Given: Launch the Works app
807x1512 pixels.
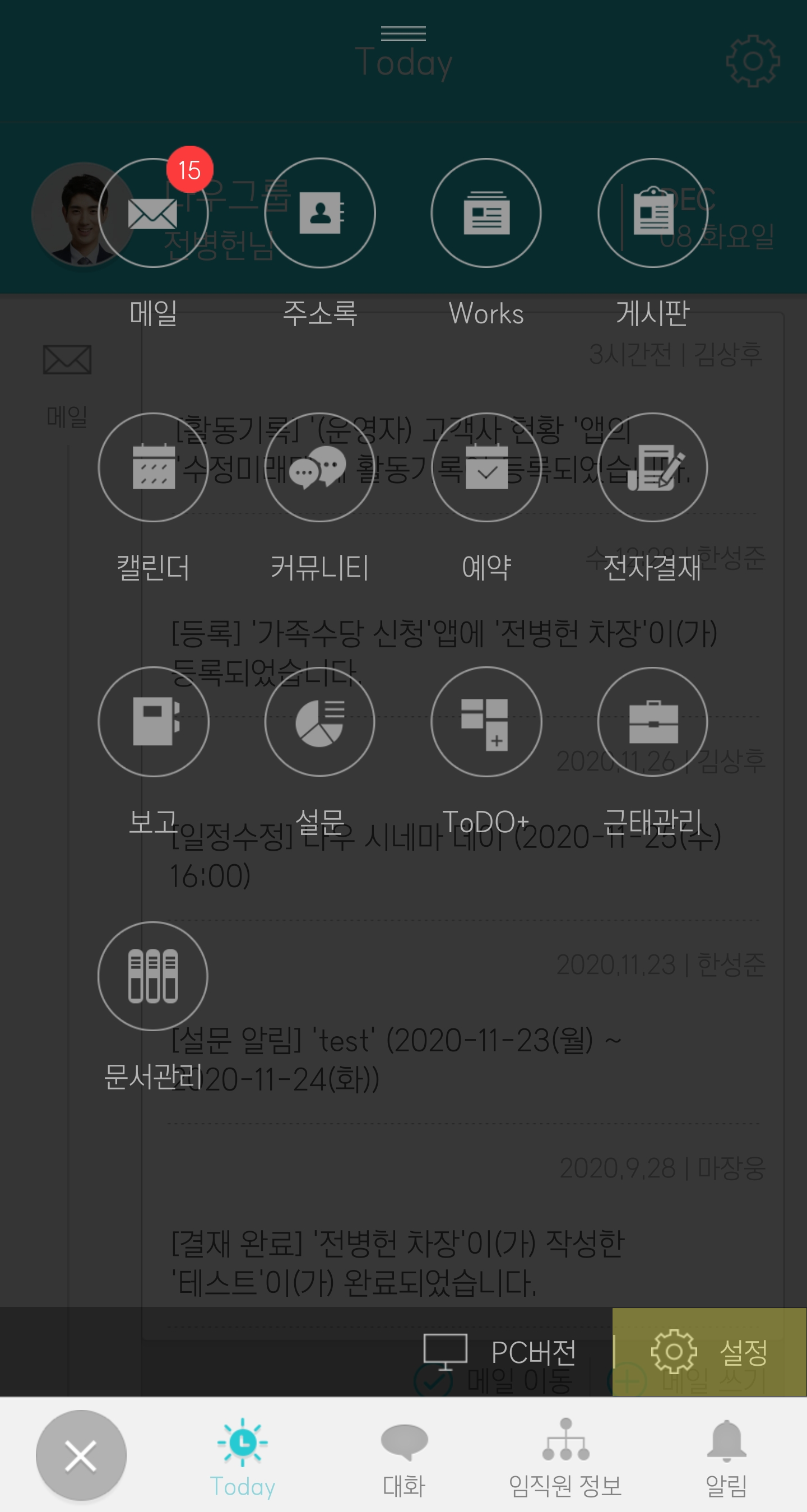Looking at the screenshot, I should tap(486, 213).
